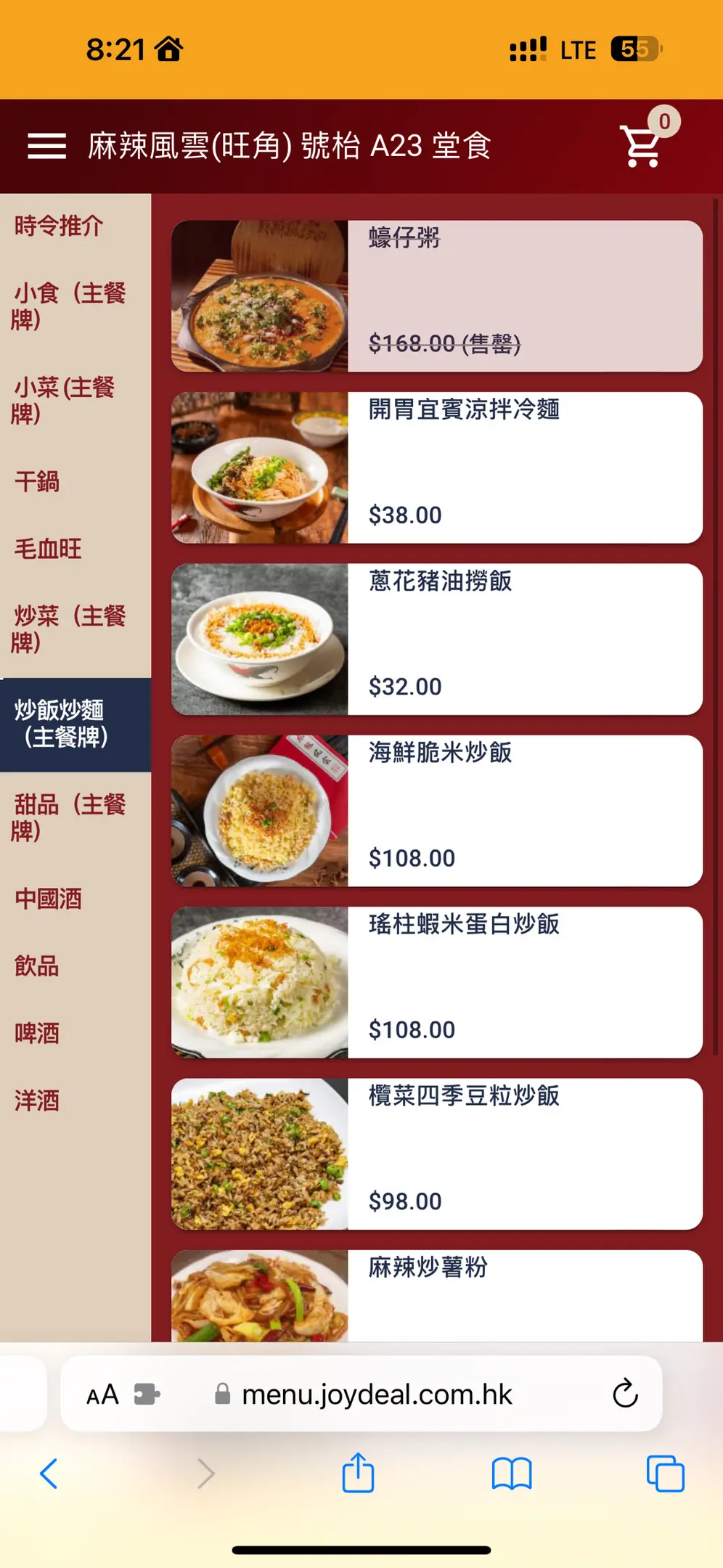
Task: Show the 飲品 category
Action: coord(37,966)
